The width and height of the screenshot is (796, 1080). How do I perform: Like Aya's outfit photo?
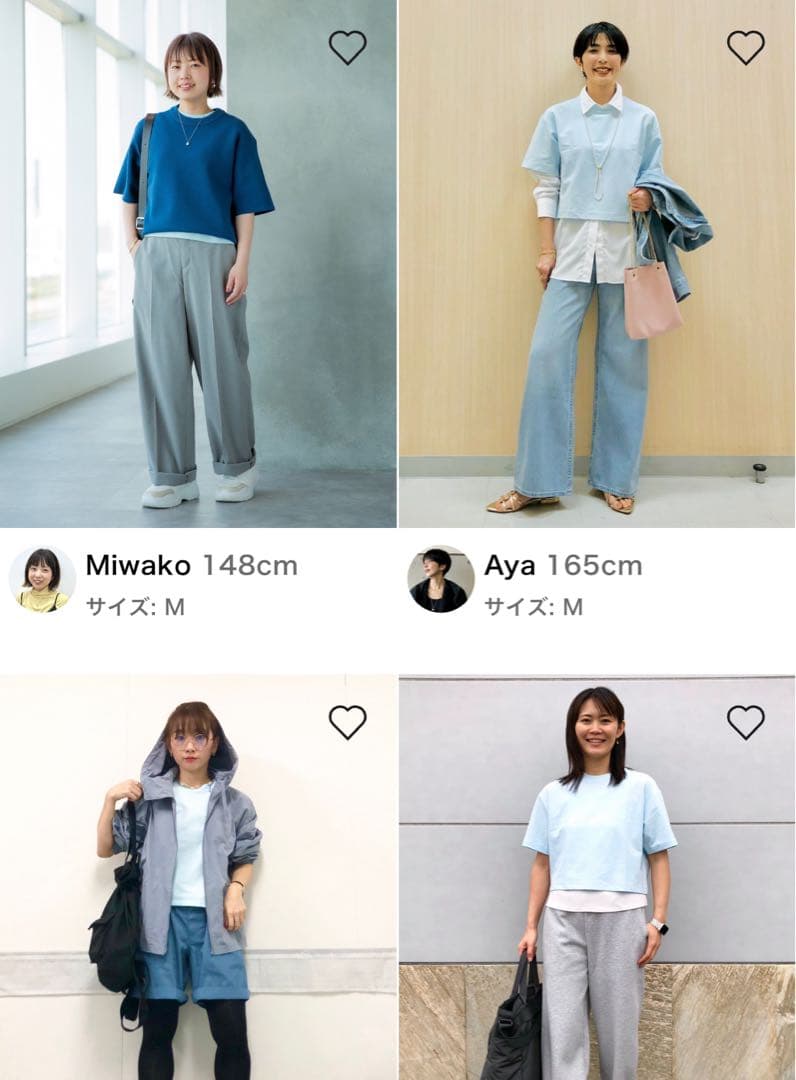pos(745,47)
